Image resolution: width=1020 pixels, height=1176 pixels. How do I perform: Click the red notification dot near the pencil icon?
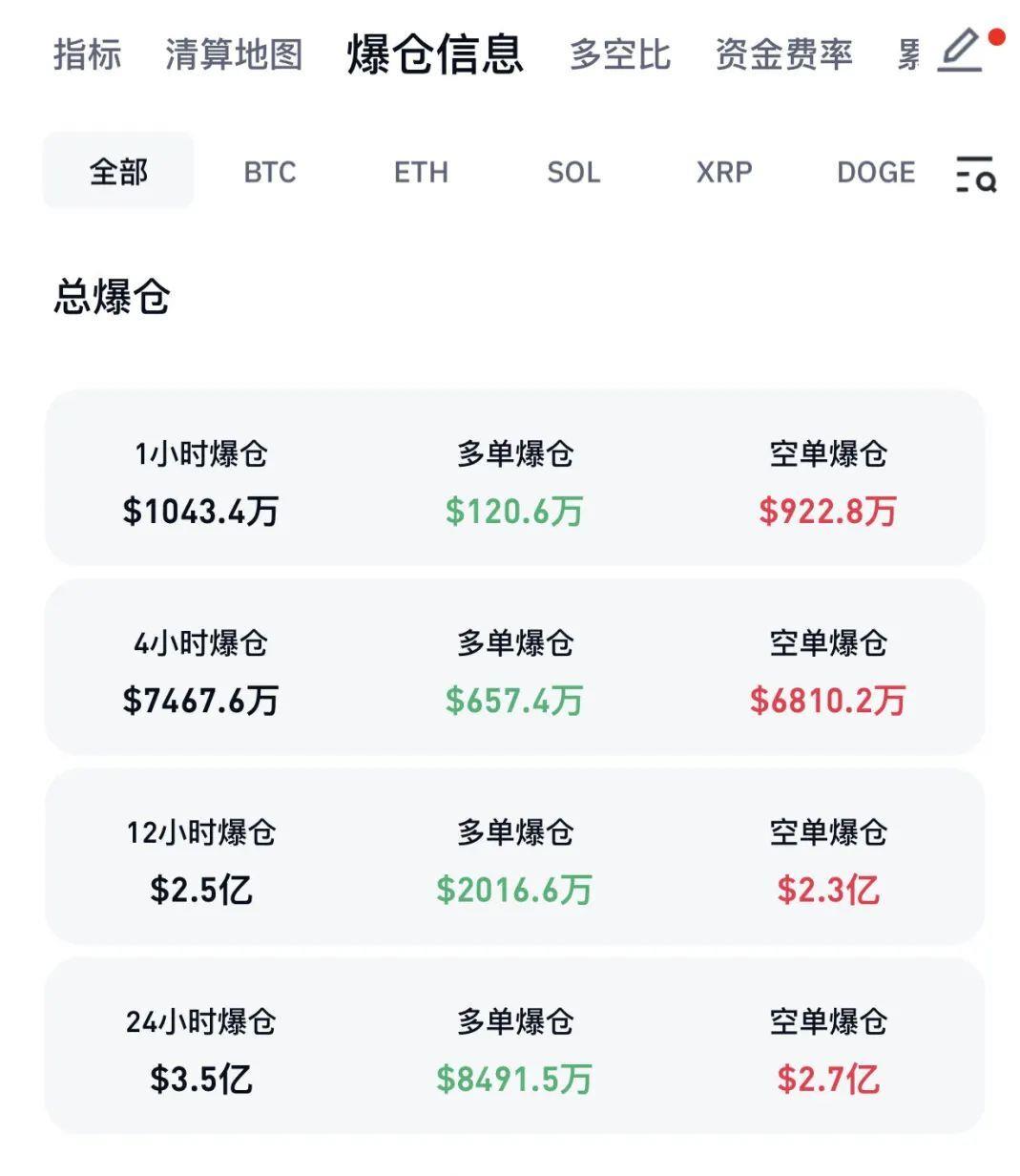(x=995, y=38)
